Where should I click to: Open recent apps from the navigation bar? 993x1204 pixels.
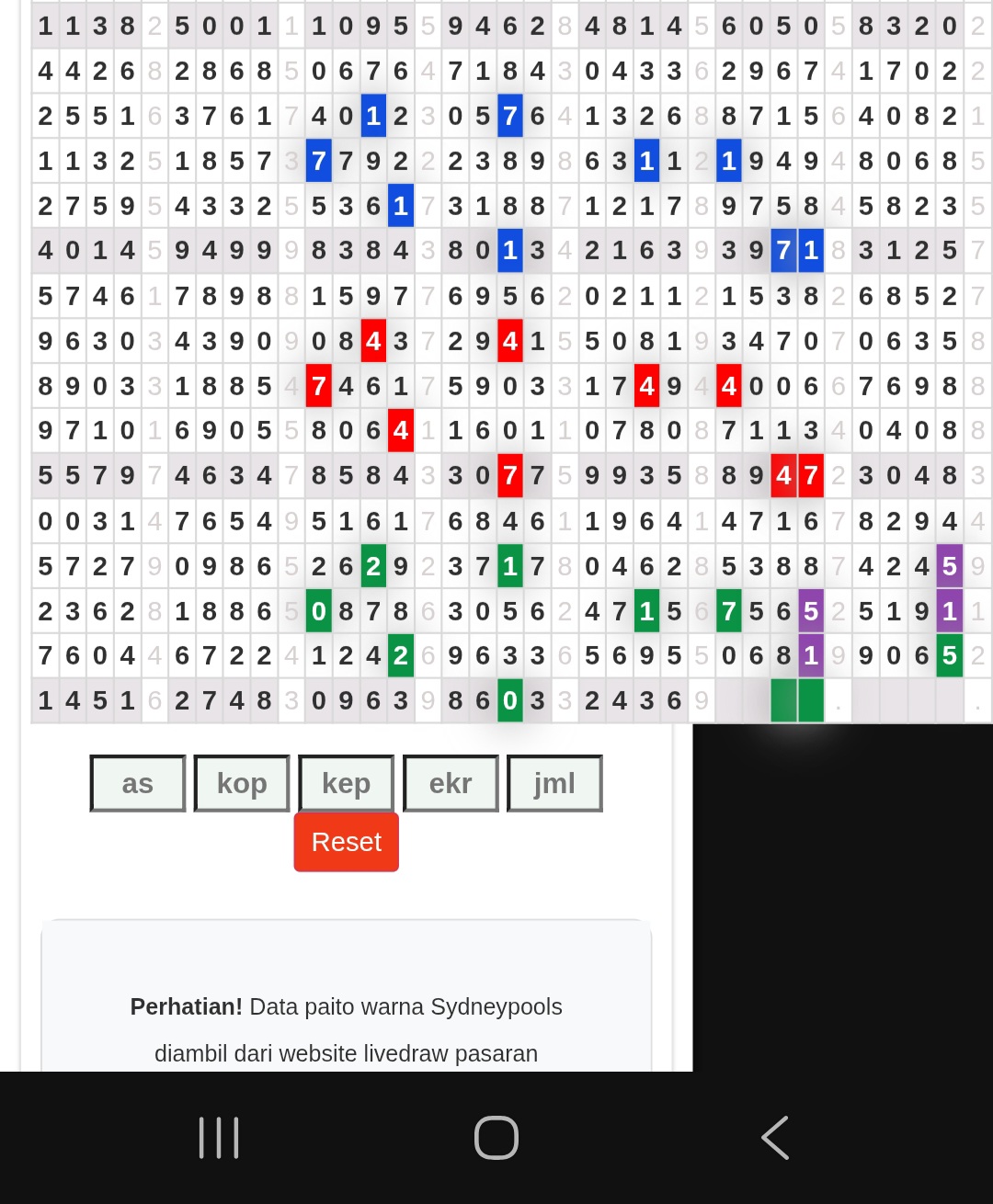coord(219,1138)
